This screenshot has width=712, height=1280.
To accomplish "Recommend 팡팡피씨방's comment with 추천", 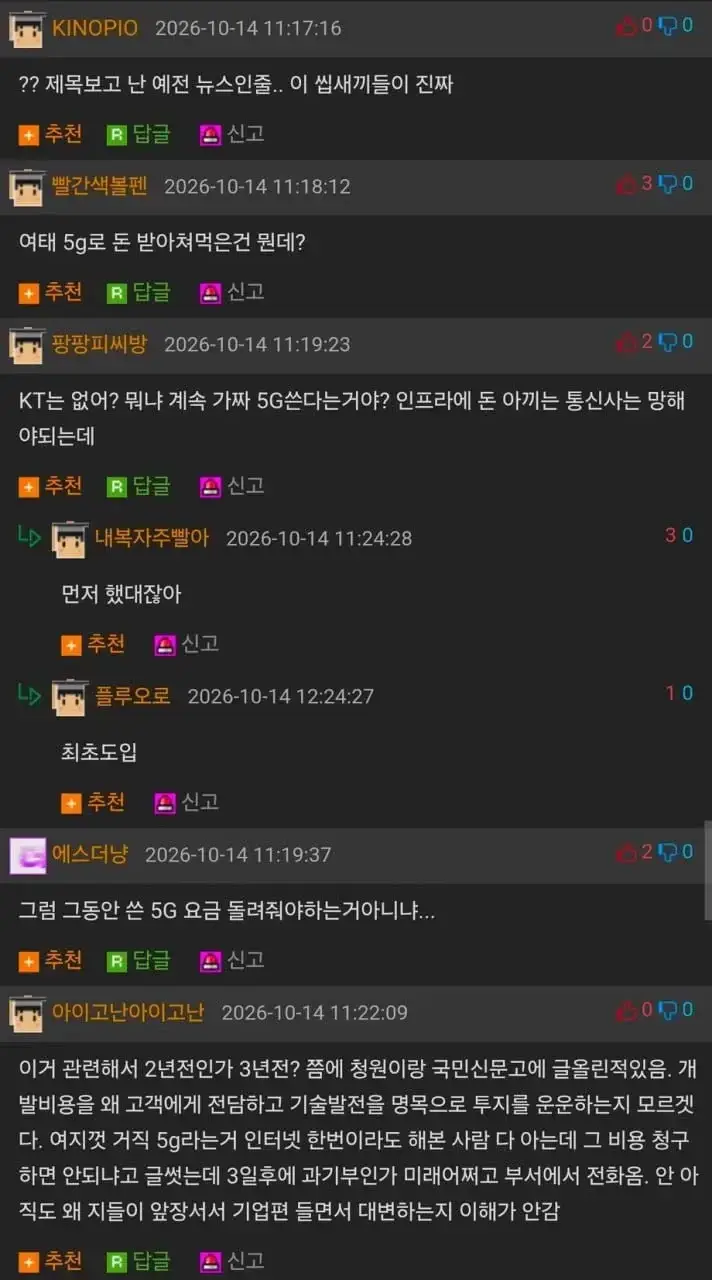I will click(x=50, y=487).
